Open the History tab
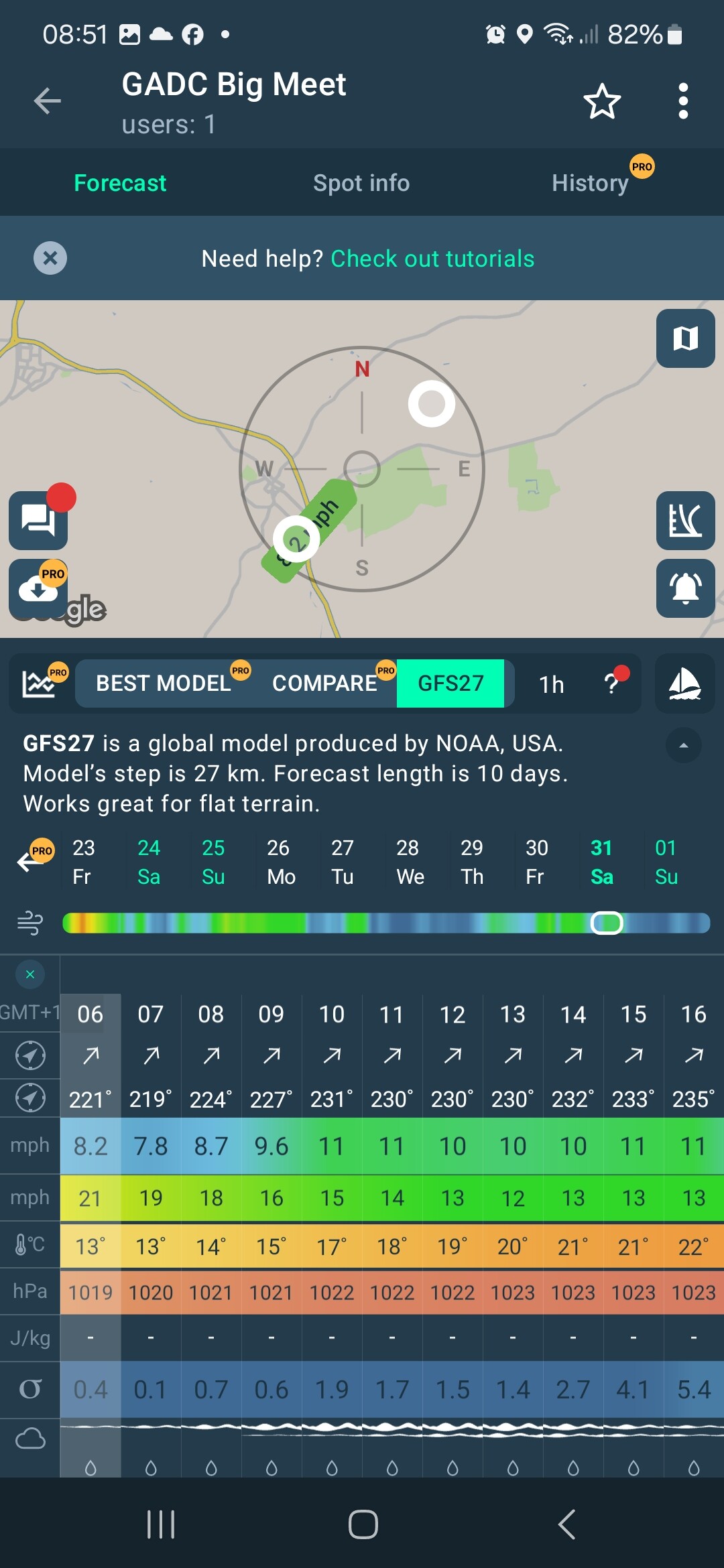 (590, 183)
